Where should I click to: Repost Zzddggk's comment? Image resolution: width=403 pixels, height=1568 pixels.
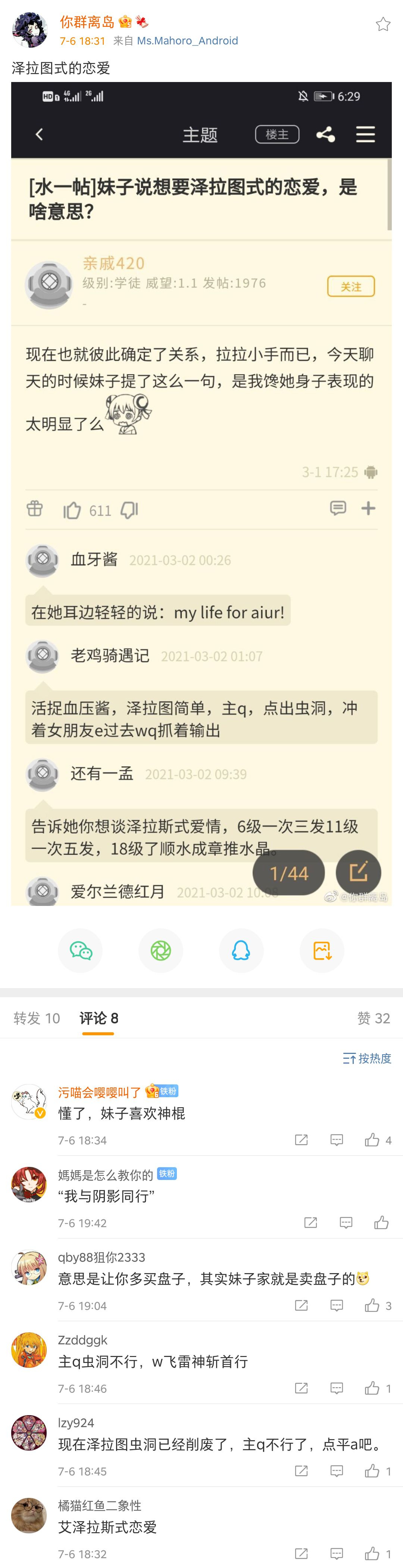[x=301, y=1388]
